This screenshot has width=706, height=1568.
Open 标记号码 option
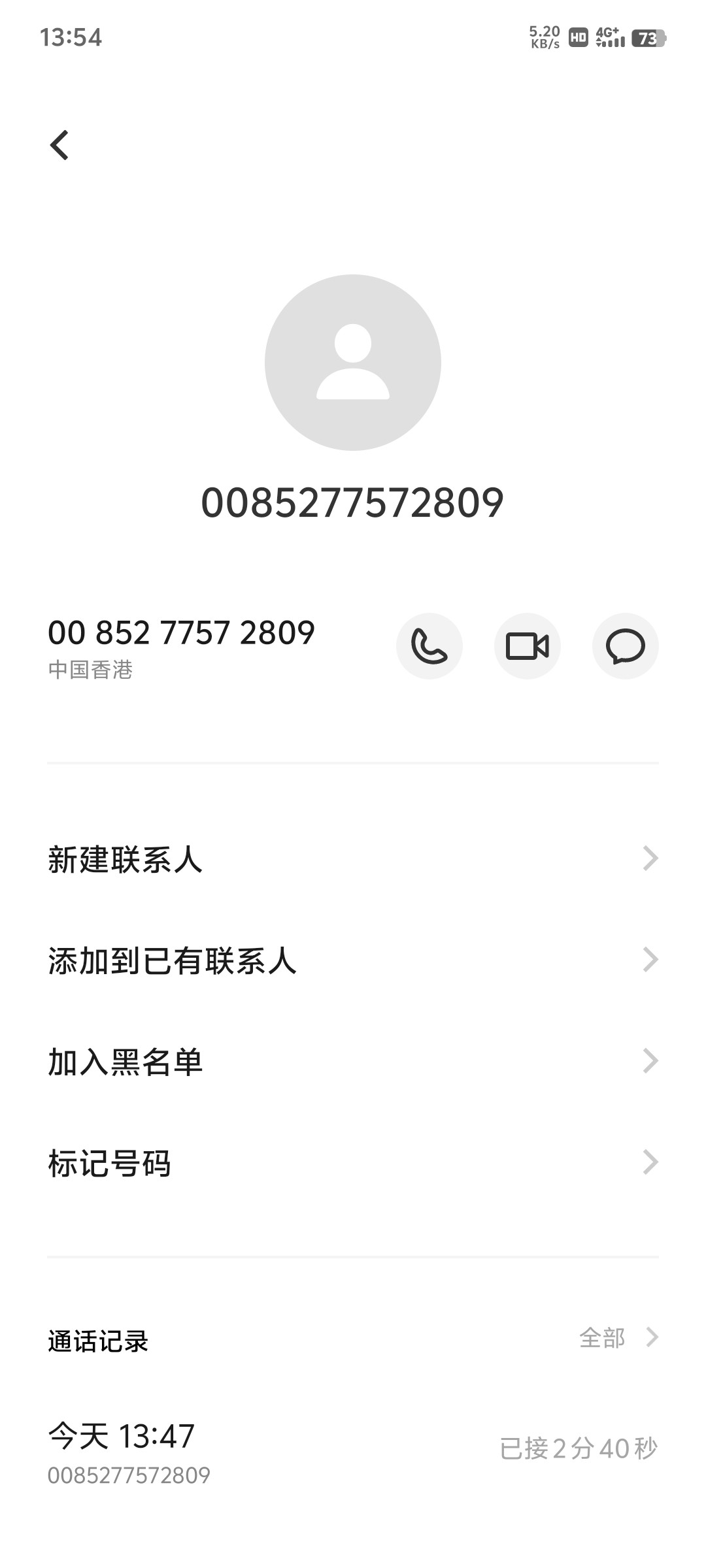(353, 1162)
